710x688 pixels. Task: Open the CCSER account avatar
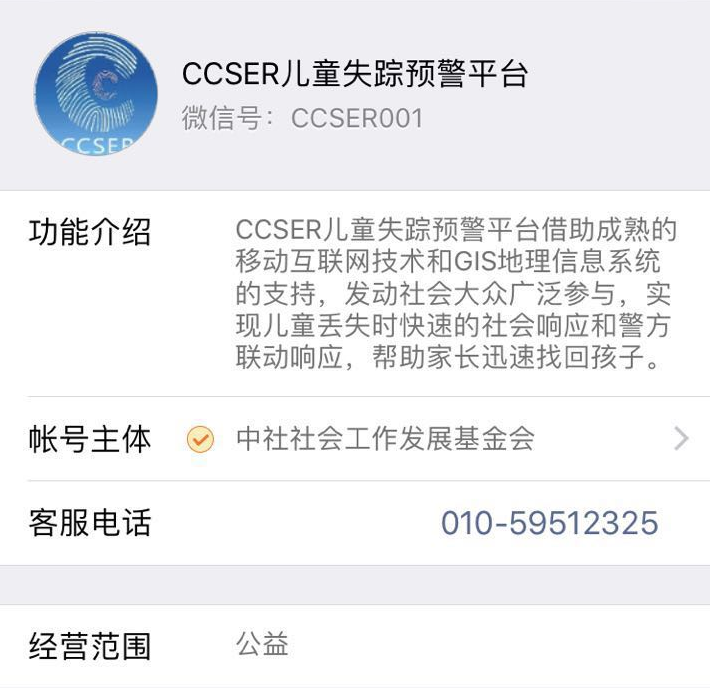point(96,94)
